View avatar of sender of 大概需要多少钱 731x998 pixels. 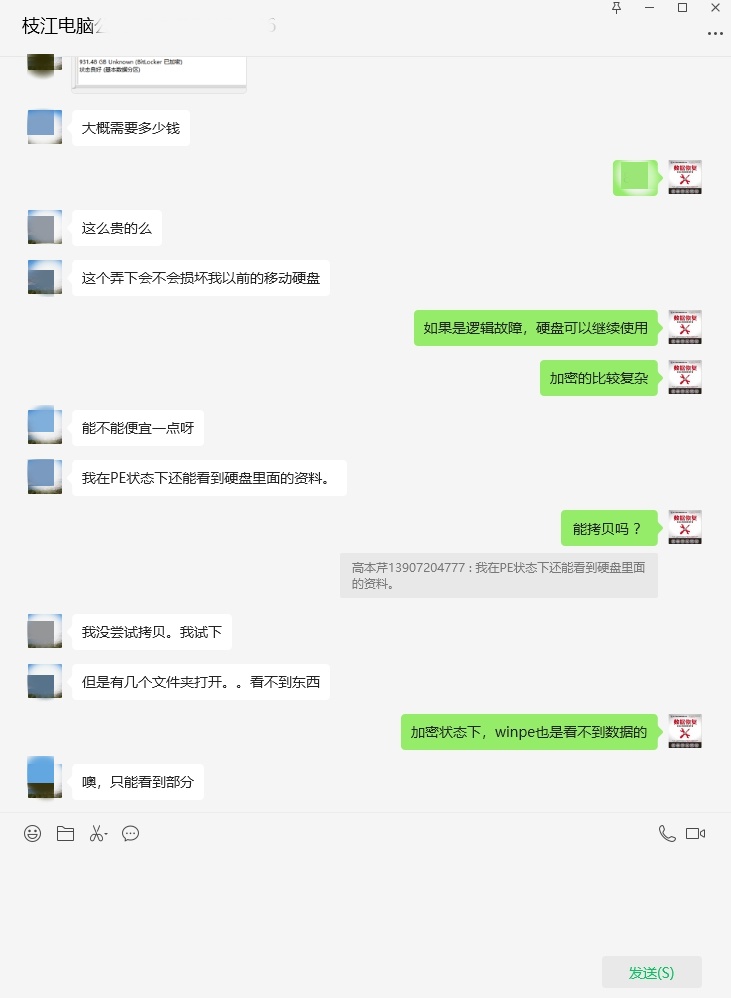[45, 127]
